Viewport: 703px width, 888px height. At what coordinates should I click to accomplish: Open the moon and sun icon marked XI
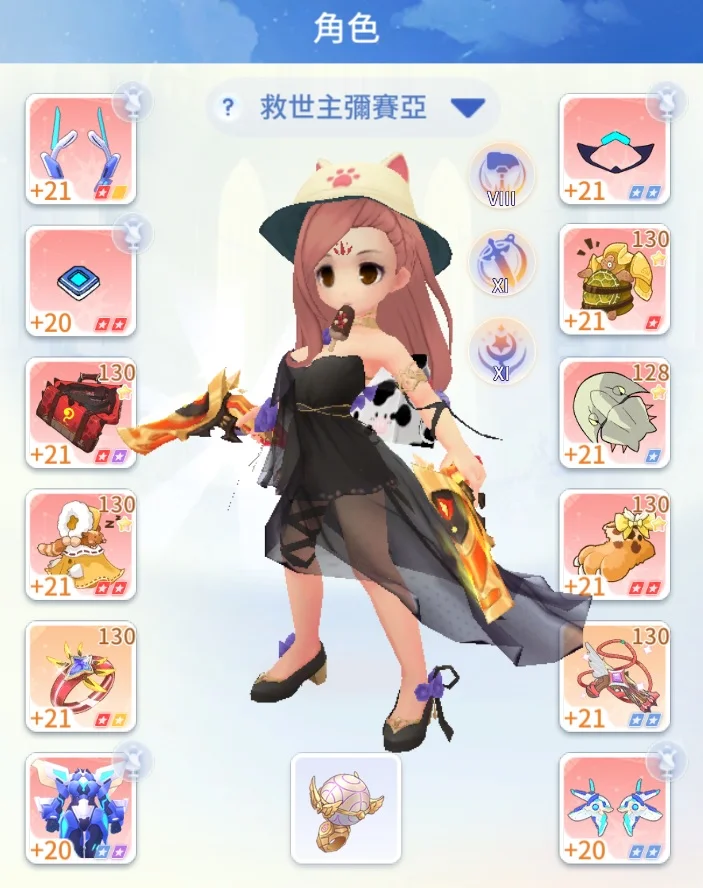click(x=502, y=351)
